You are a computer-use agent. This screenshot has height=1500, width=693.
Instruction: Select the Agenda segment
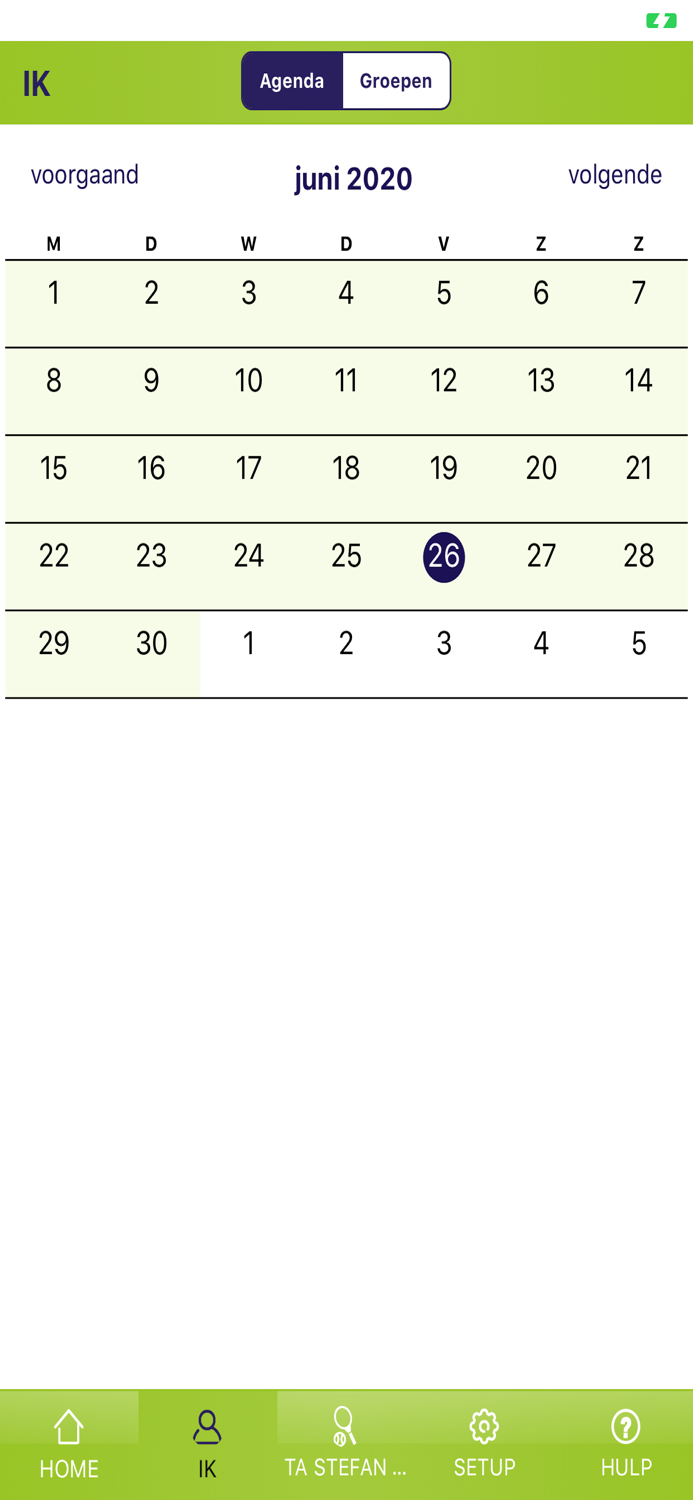[x=292, y=81]
